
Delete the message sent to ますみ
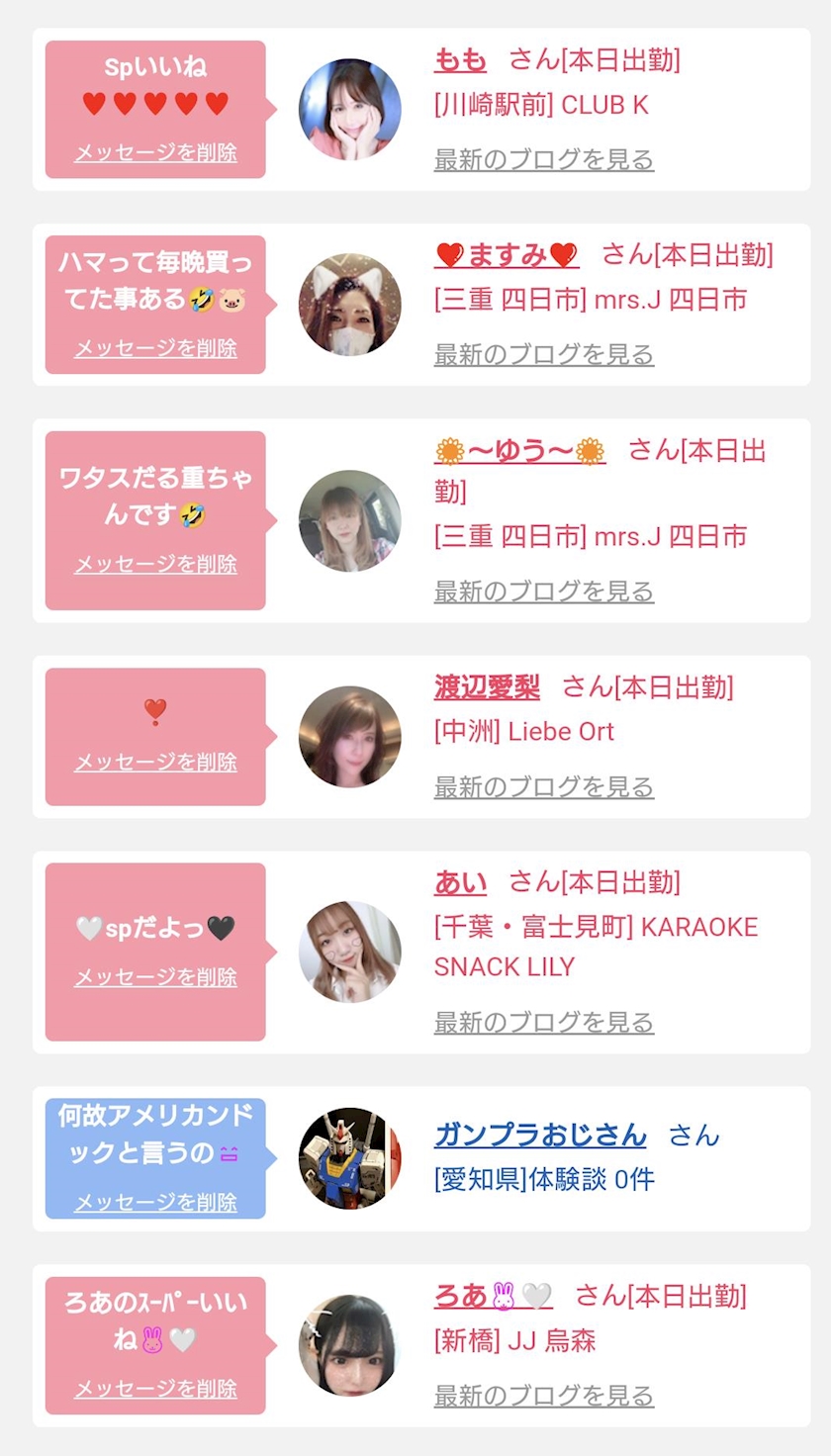(x=155, y=348)
